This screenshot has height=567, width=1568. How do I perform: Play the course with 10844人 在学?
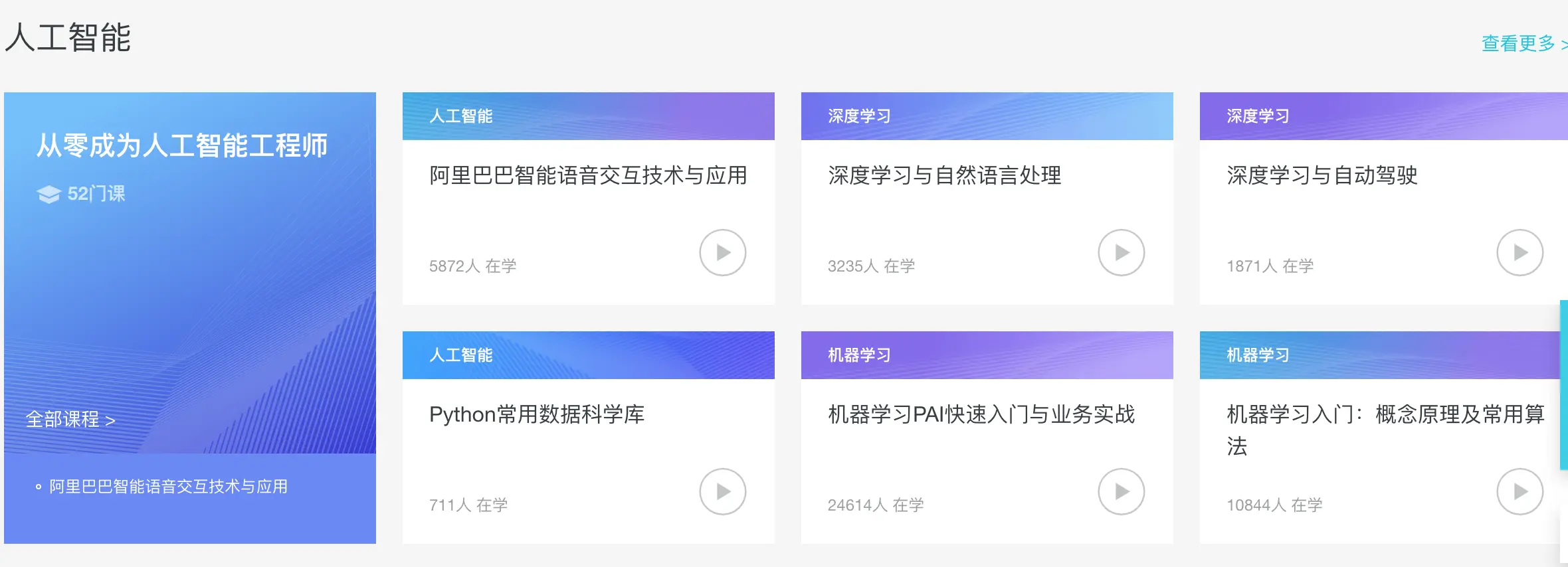click(1519, 491)
